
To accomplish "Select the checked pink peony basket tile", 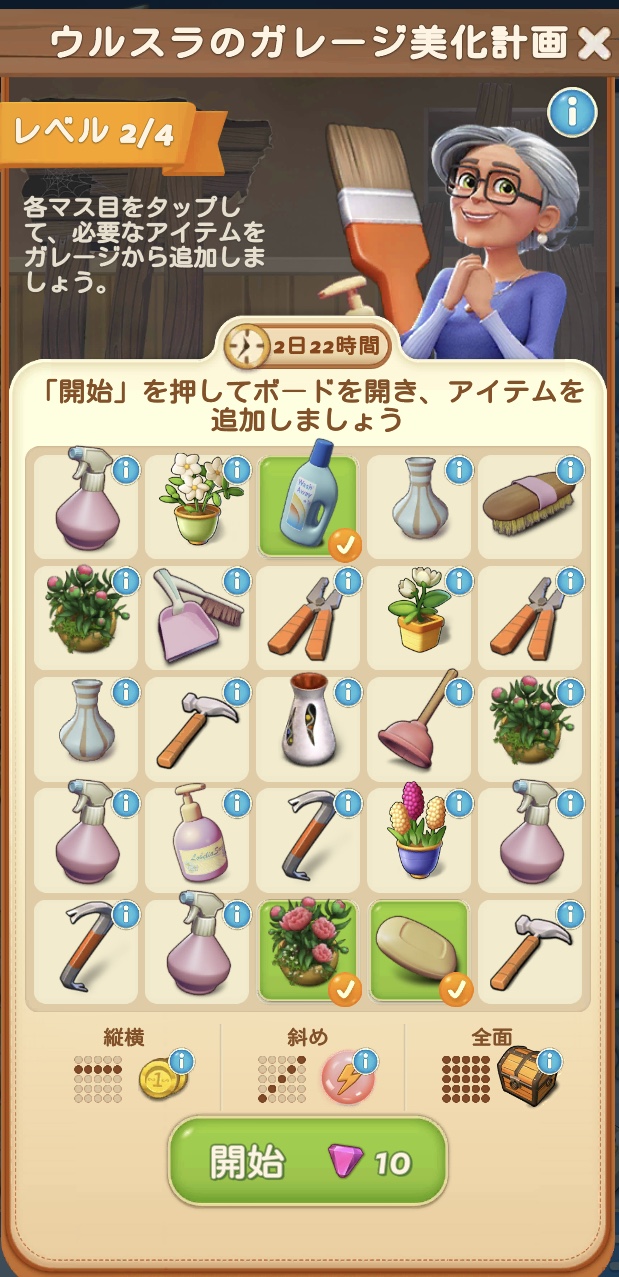I will (307, 948).
